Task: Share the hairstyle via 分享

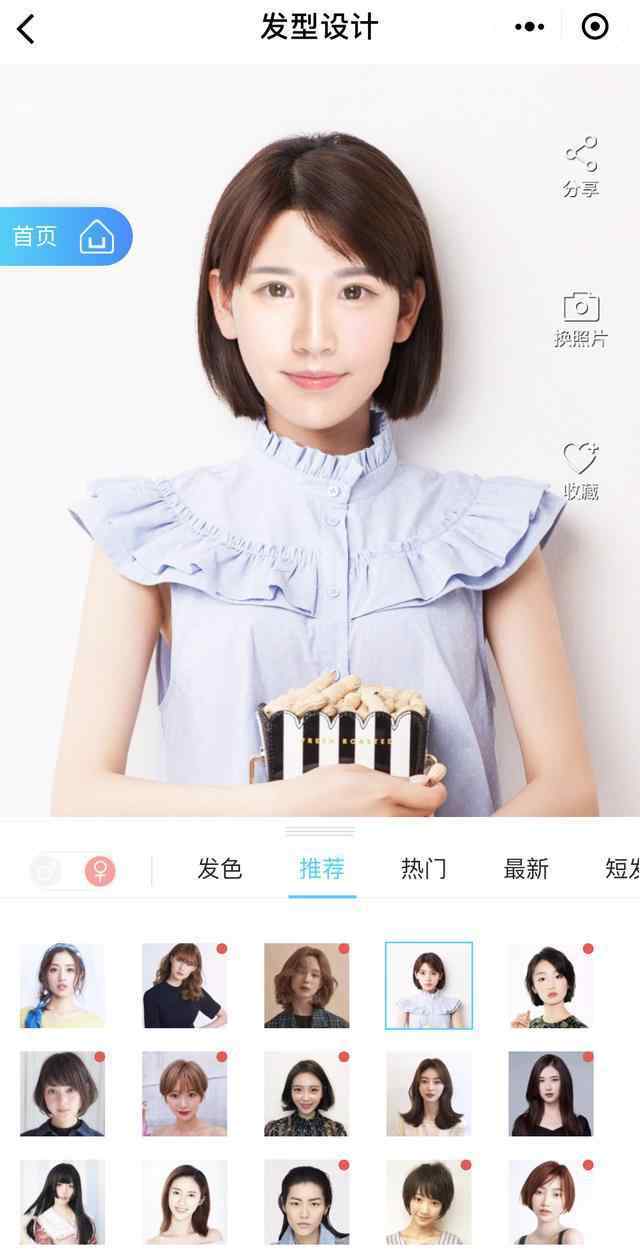Action: (581, 167)
